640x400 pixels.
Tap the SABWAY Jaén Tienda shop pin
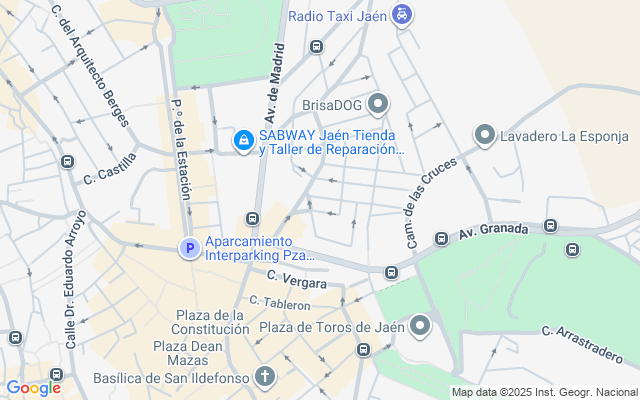[243, 142]
